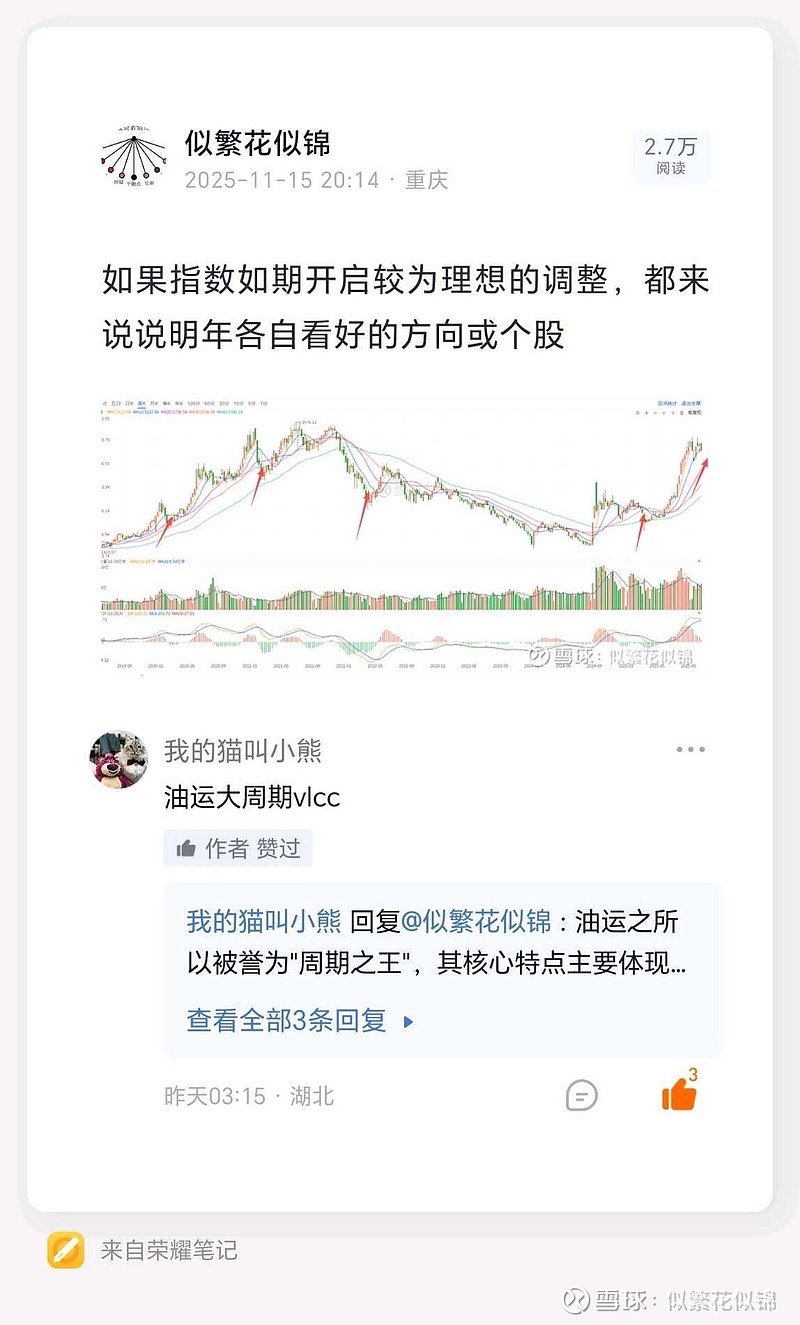
Task: Click the 荣耀笔记 pen icon at bottom
Action: point(64,1249)
